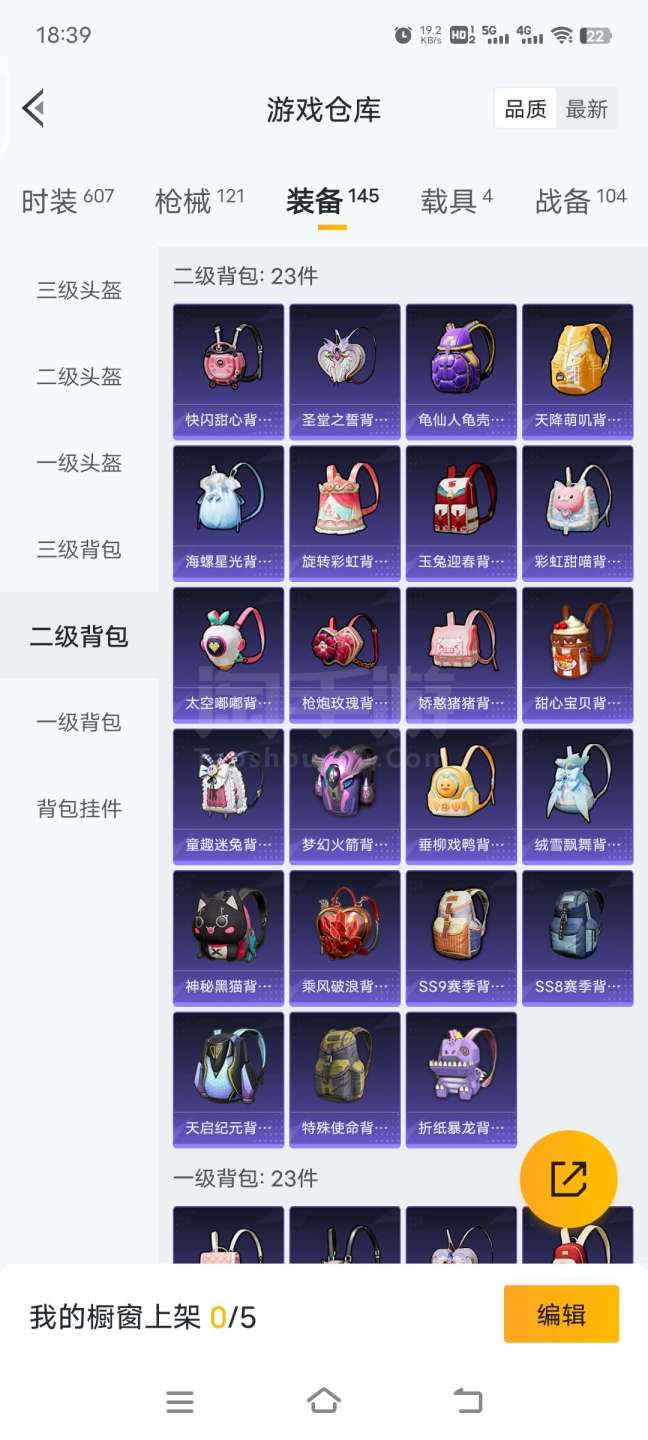
Task: View the 折纸暴龙 backpack
Action: click(461, 1079)
